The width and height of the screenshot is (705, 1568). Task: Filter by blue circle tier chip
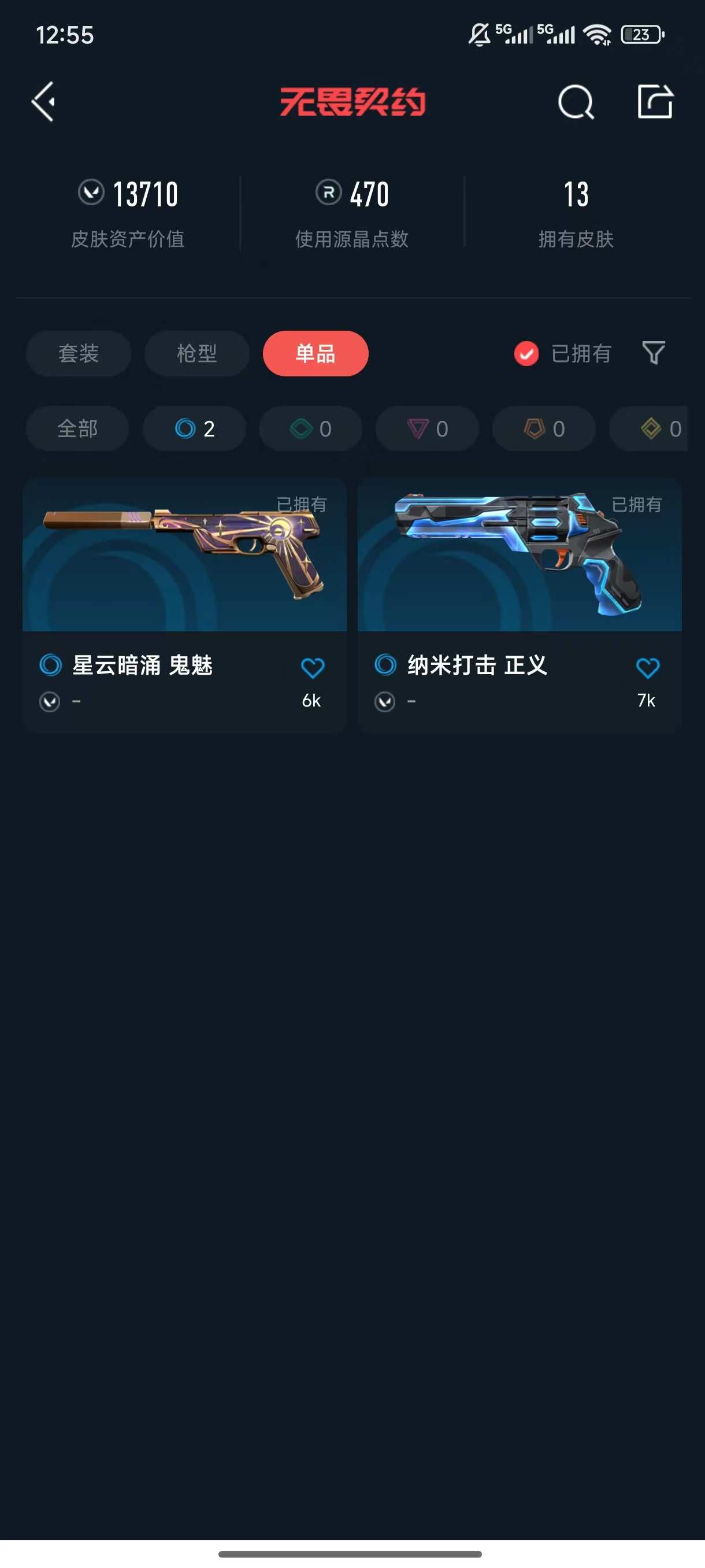[x=195, y=428]
